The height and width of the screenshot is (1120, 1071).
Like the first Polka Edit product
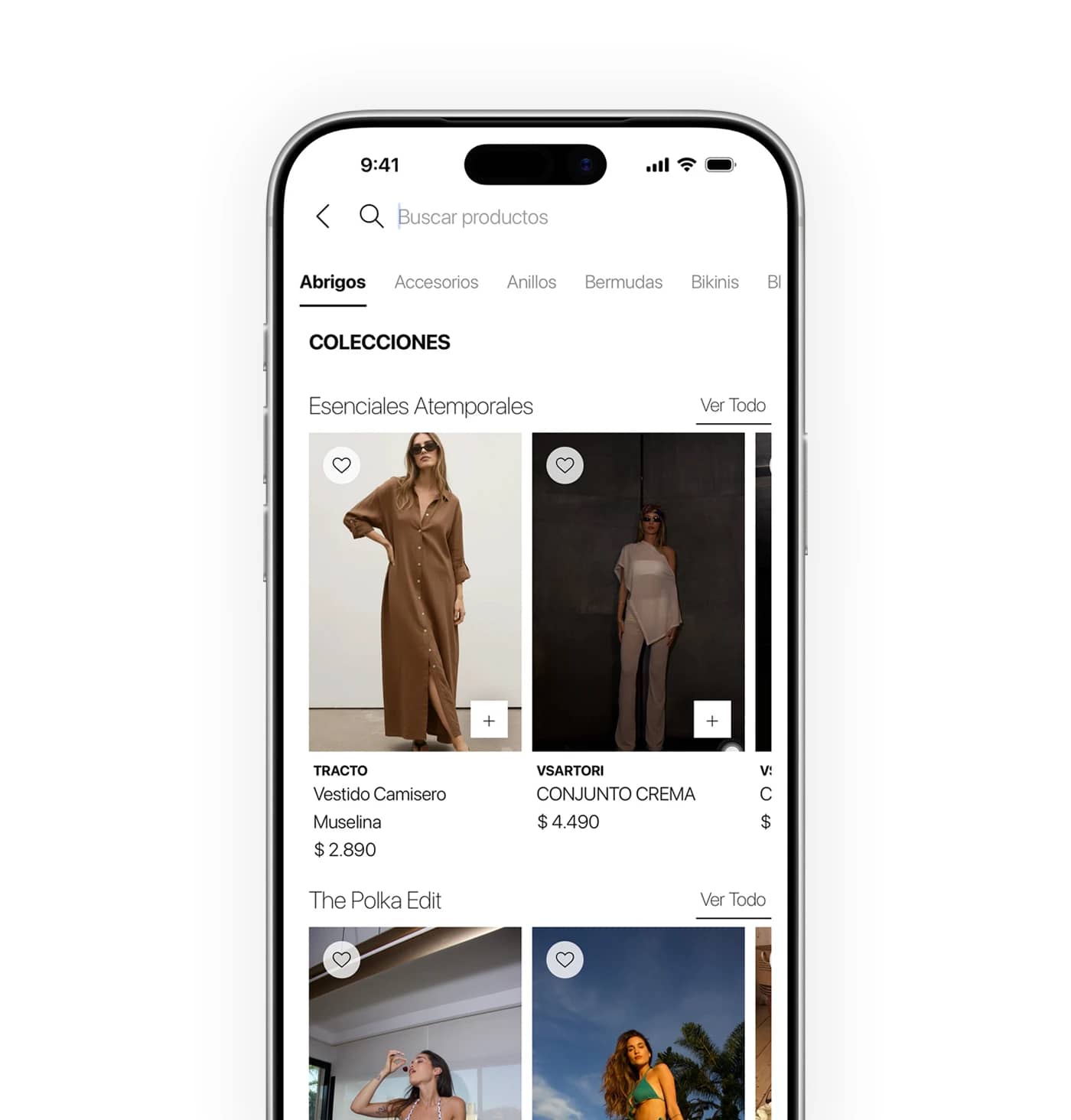[x=341, y=959]
